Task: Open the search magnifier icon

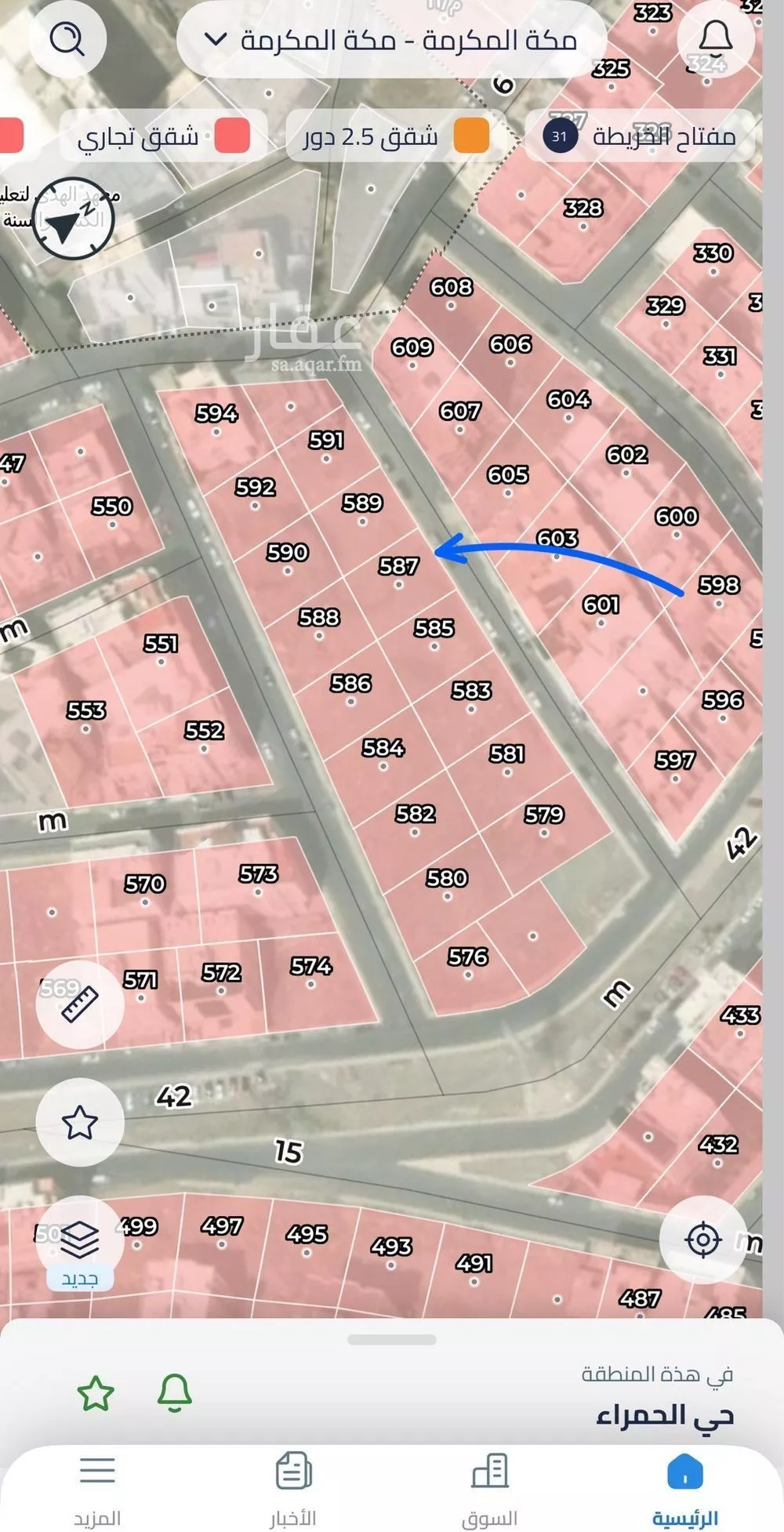Action: (x=67, y=39)
